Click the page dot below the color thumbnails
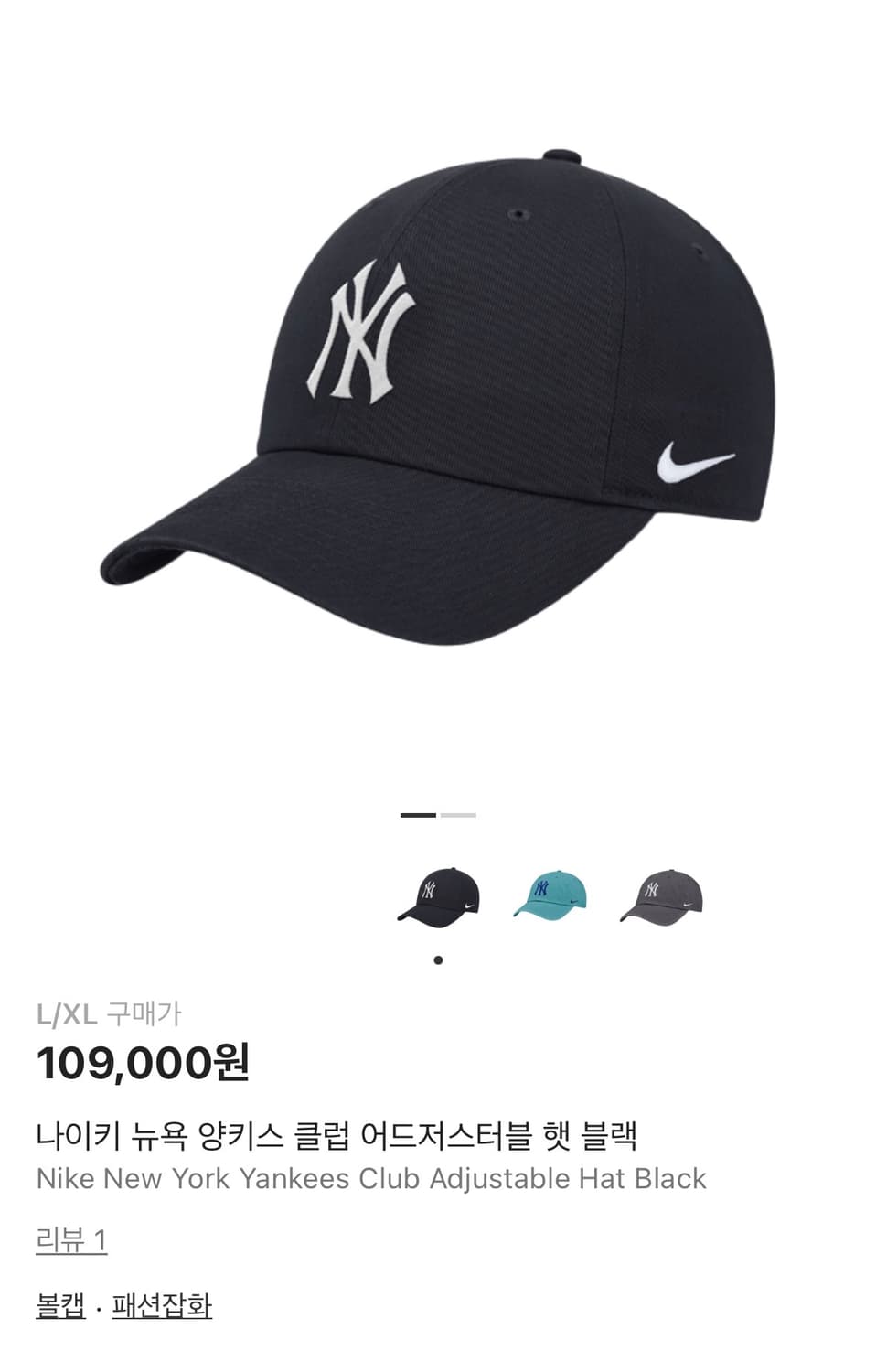Viewport: 876px width, 1372px height. (x=437, y=959)
